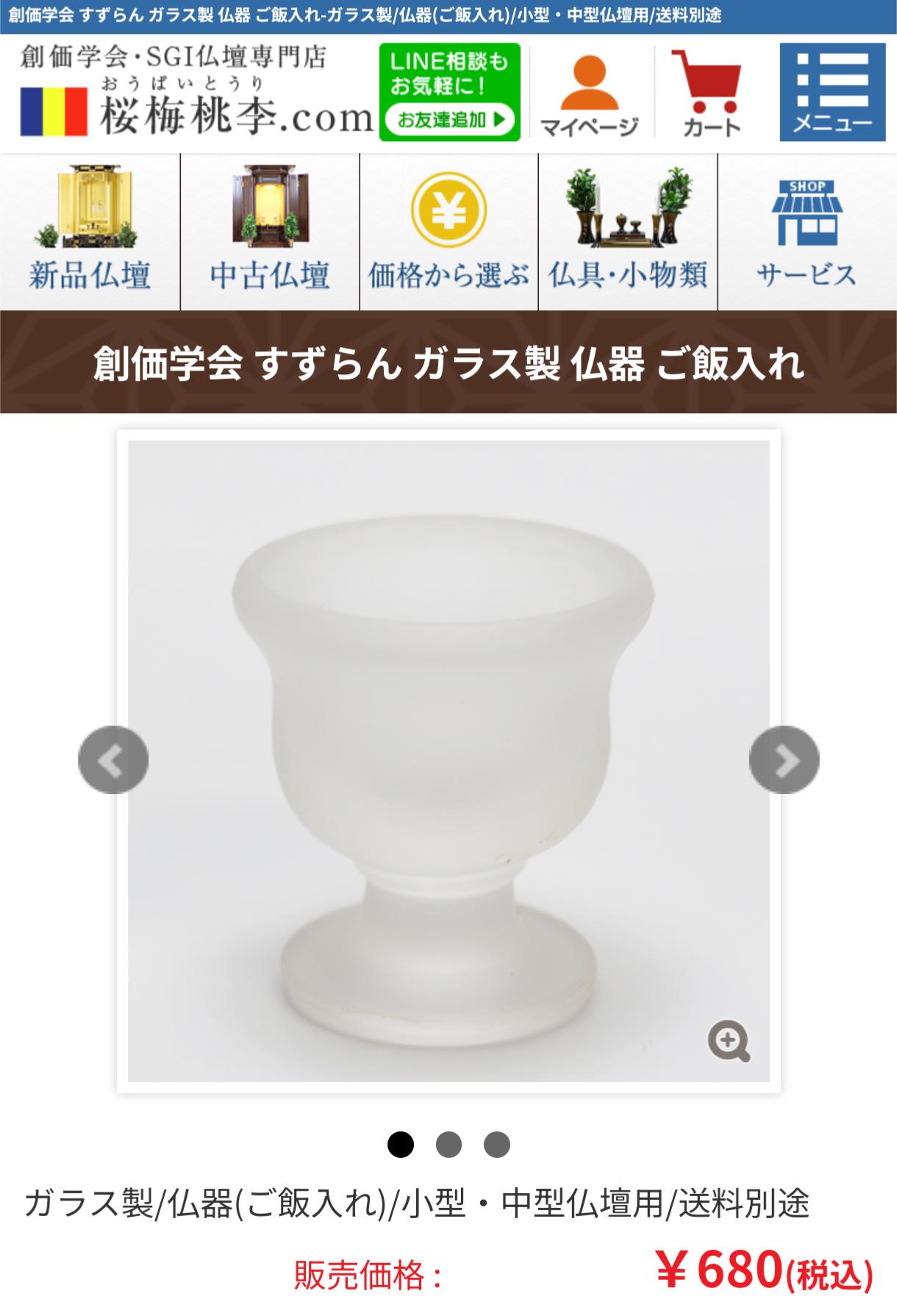
Task: Open the 桜梅桃李.com home logo
Action: 195,92
